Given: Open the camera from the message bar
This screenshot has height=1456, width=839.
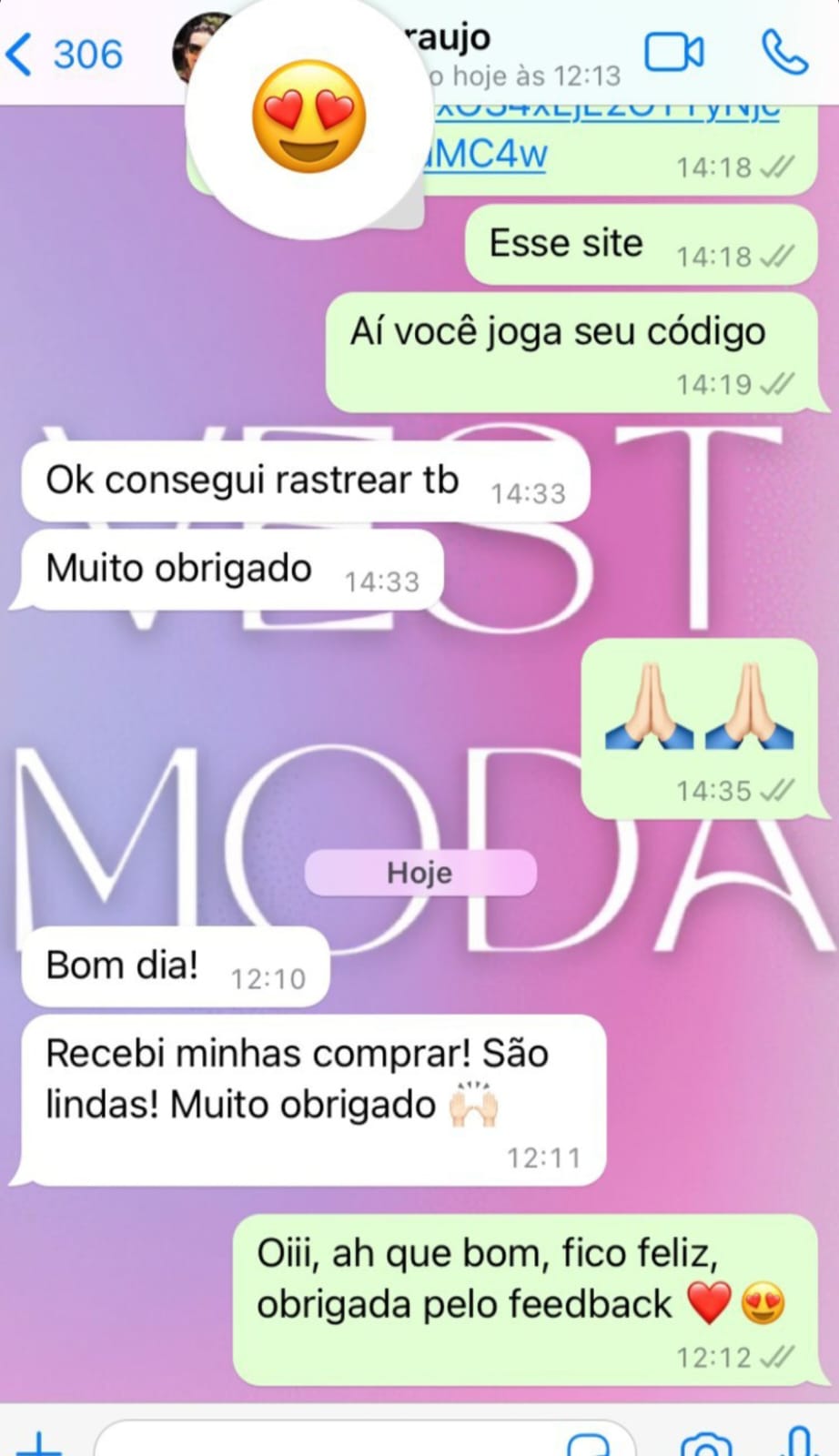Looking at the screenshot, I should tap(706, 1443).
